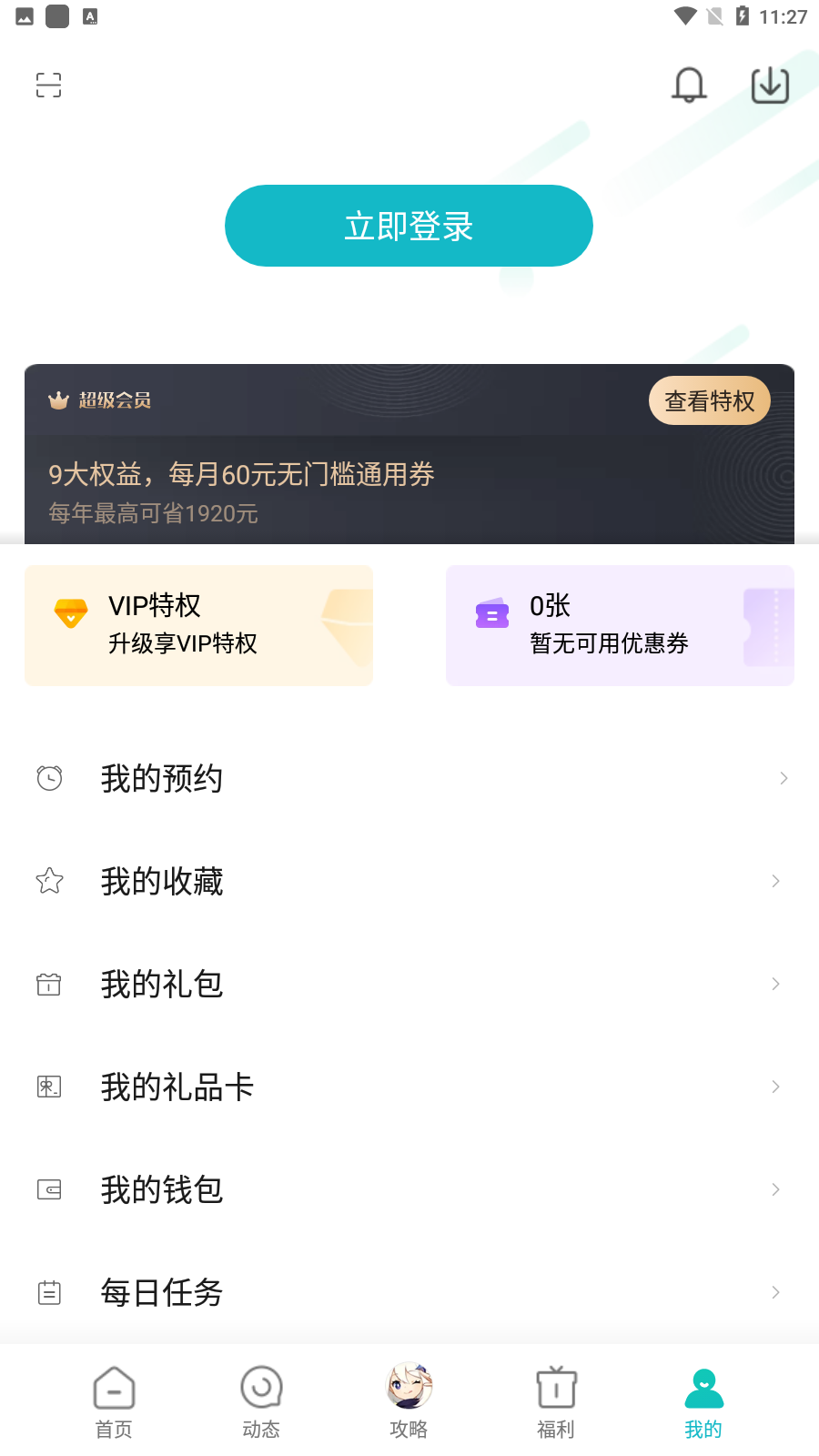This screenshot has height=1456, width=819.
Task: Tap 查看特权 on the super member card
Action: pos(709,400)
